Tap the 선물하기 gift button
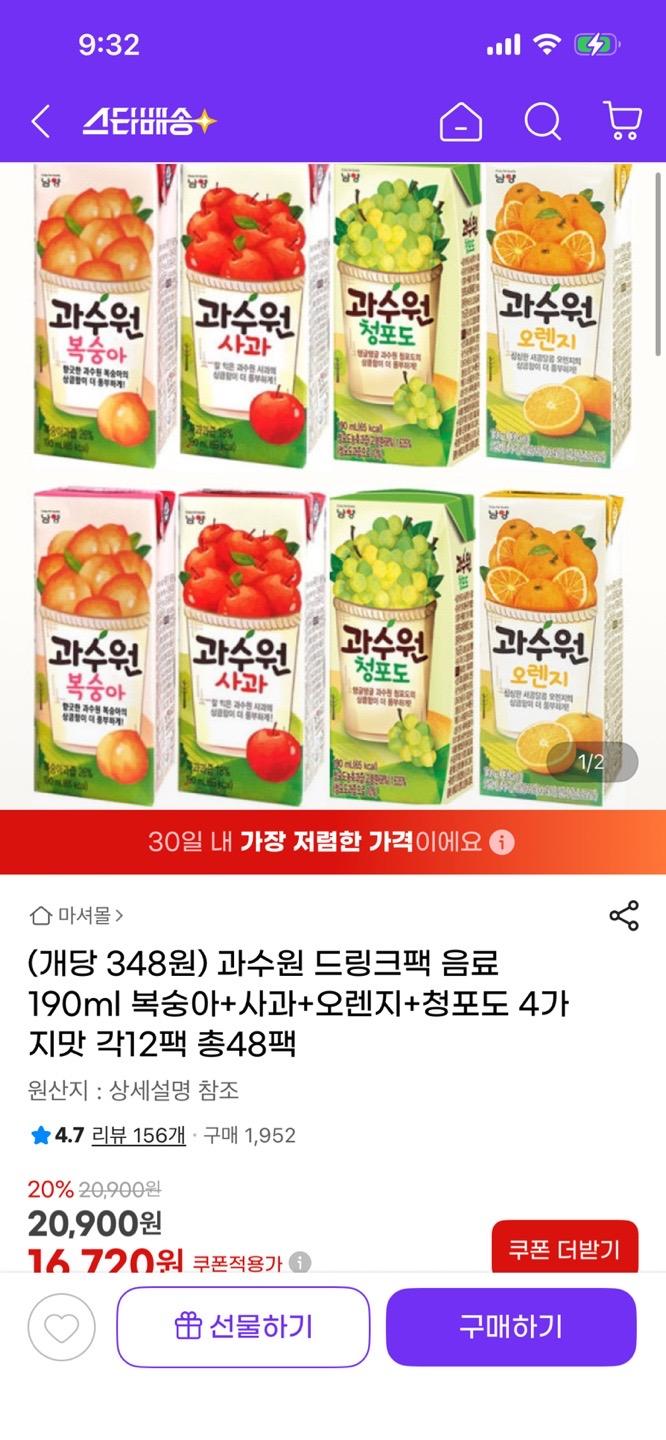 [243, 1327]
